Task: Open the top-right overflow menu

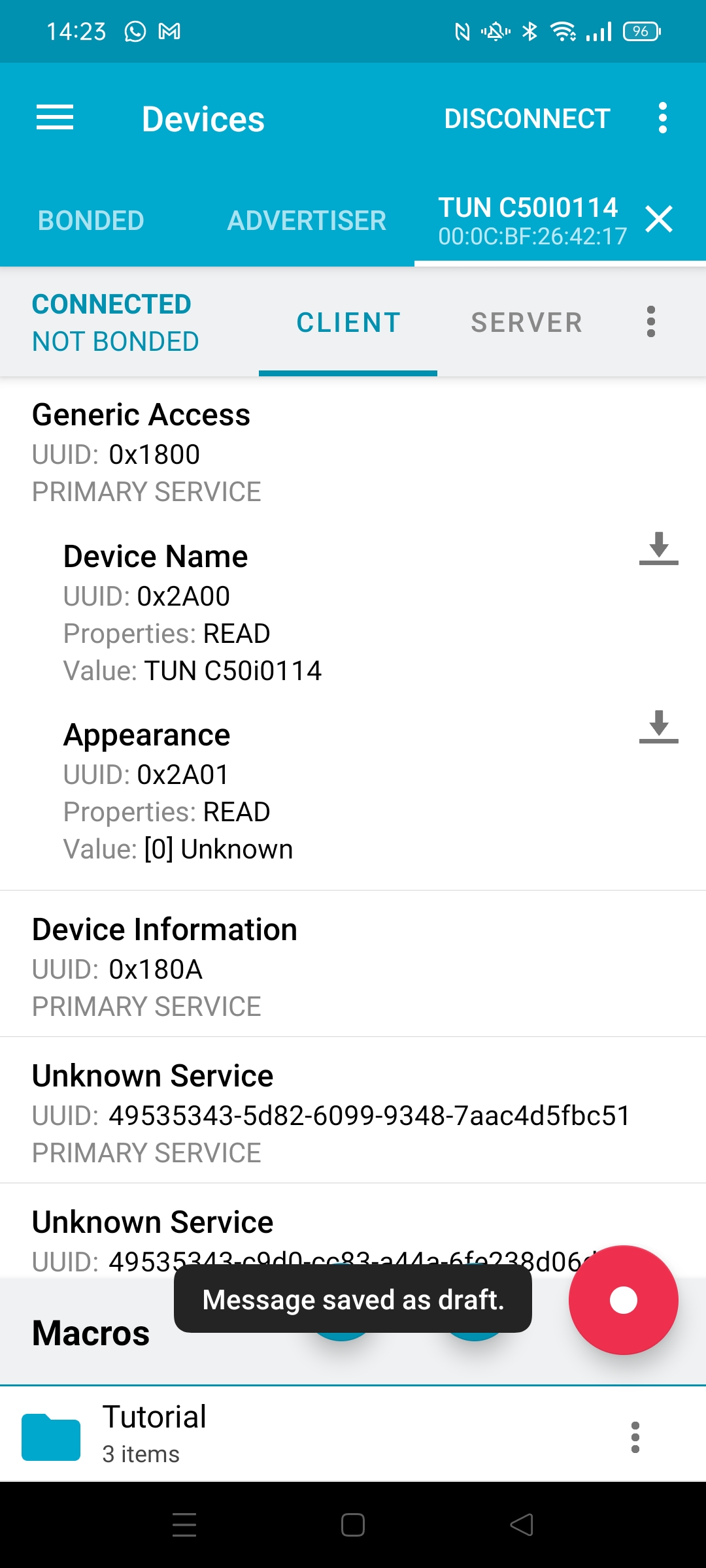Action: tap(662, 118)
